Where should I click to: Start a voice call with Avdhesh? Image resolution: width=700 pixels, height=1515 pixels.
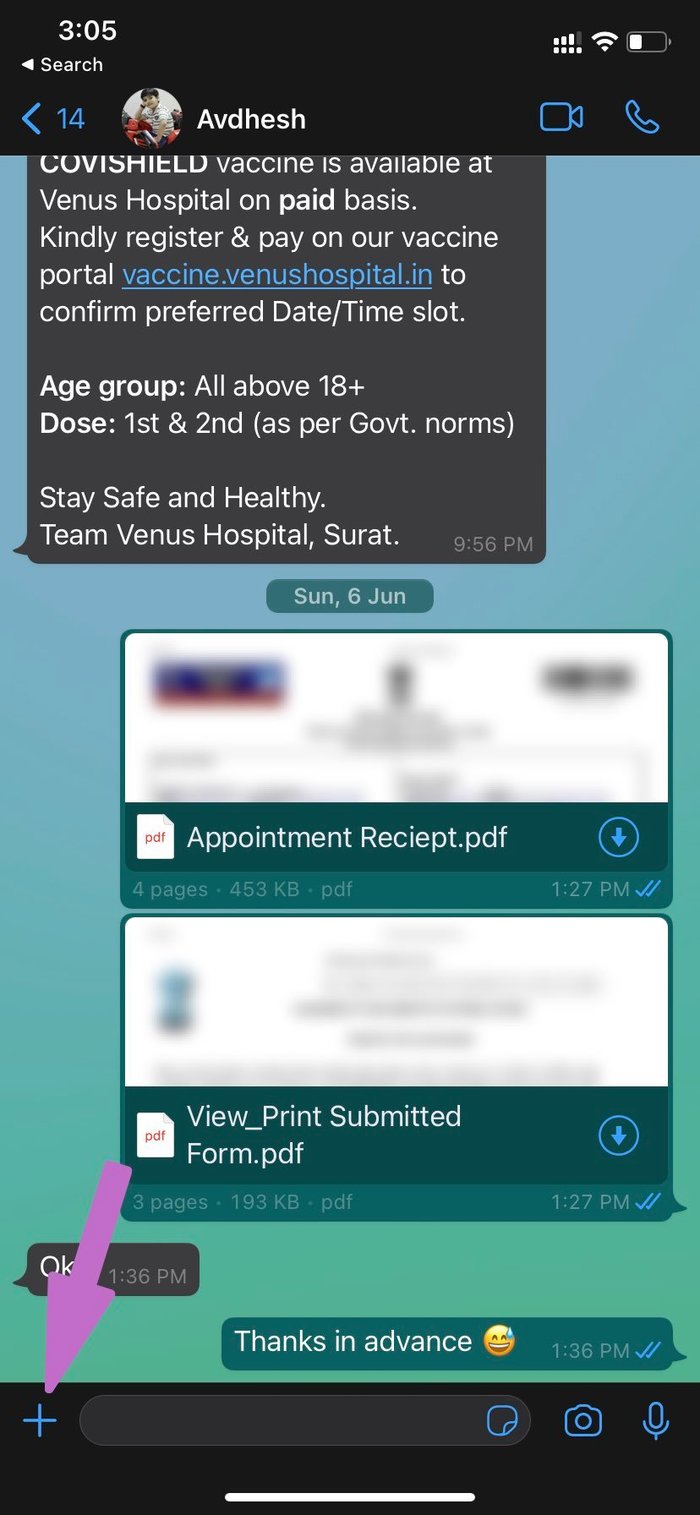coord(642,118)
